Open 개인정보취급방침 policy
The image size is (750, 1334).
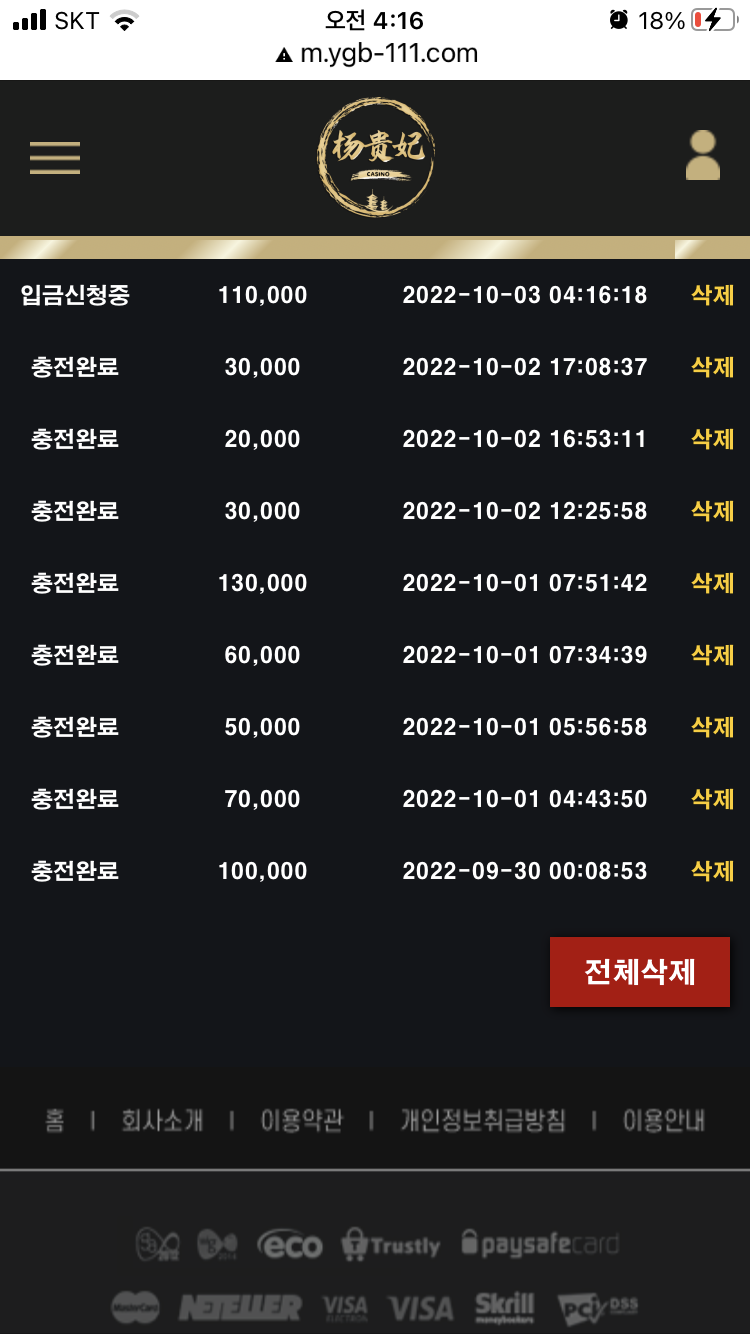pos(483,1120)
